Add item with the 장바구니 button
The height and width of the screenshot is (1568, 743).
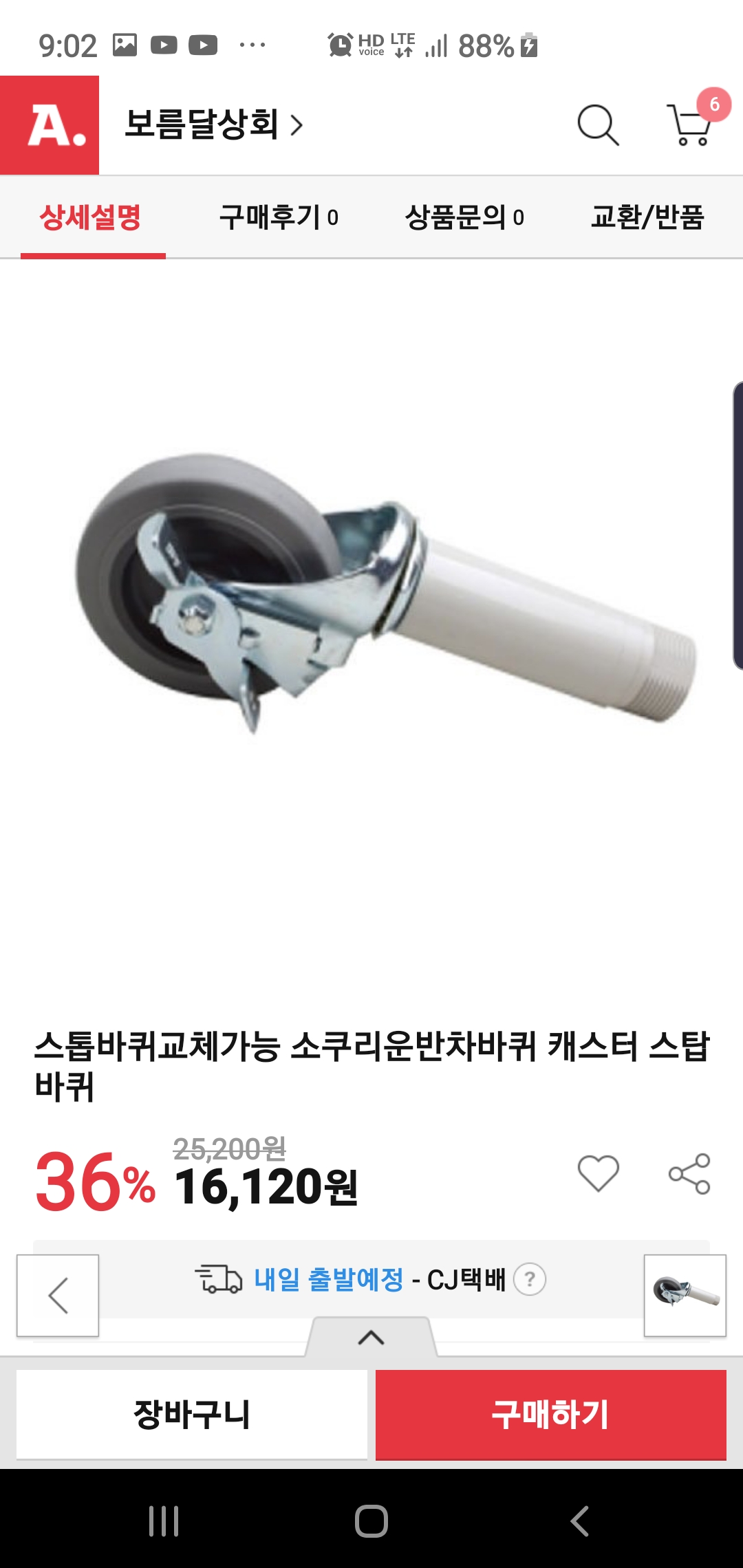pos(192,1415)
